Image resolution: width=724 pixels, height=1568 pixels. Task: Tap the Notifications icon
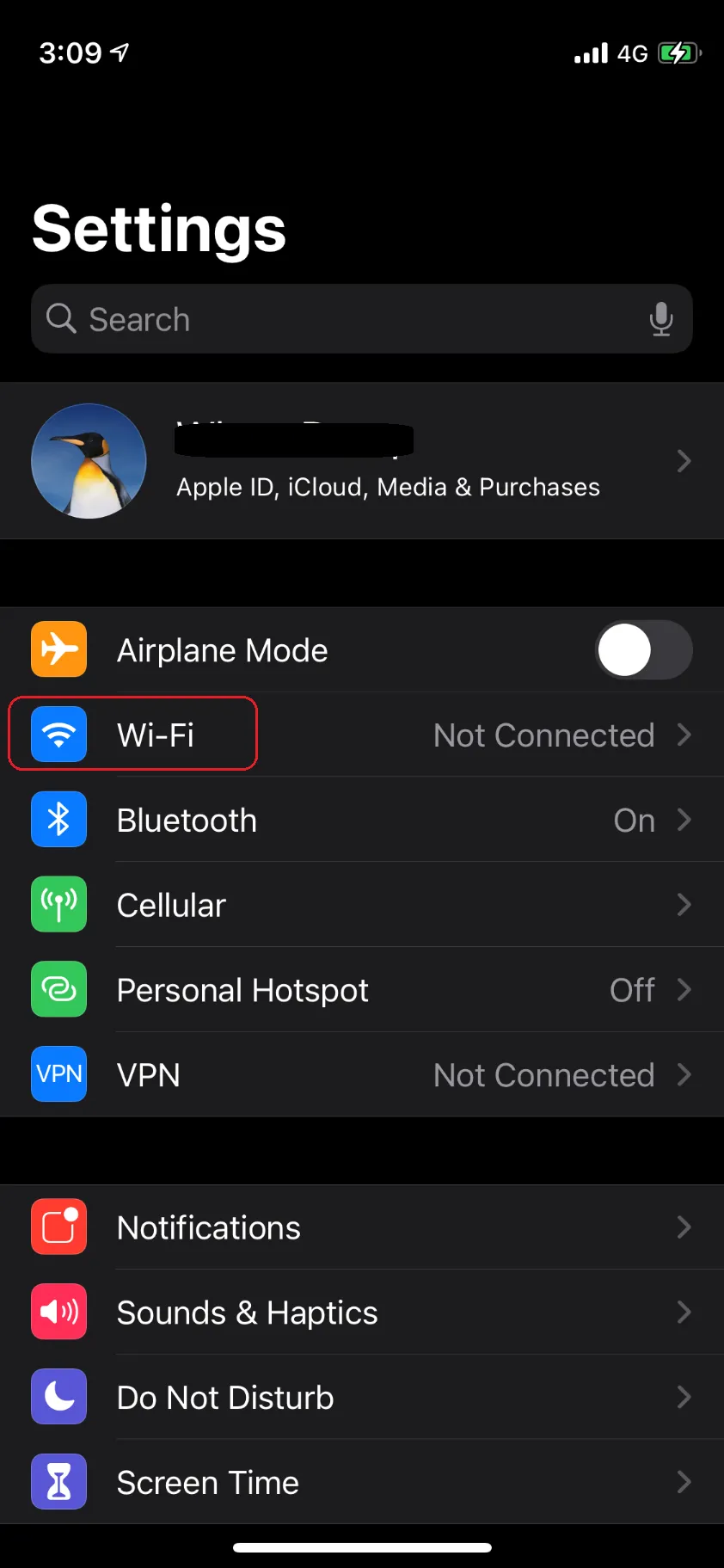click(x=58, y=1227)
